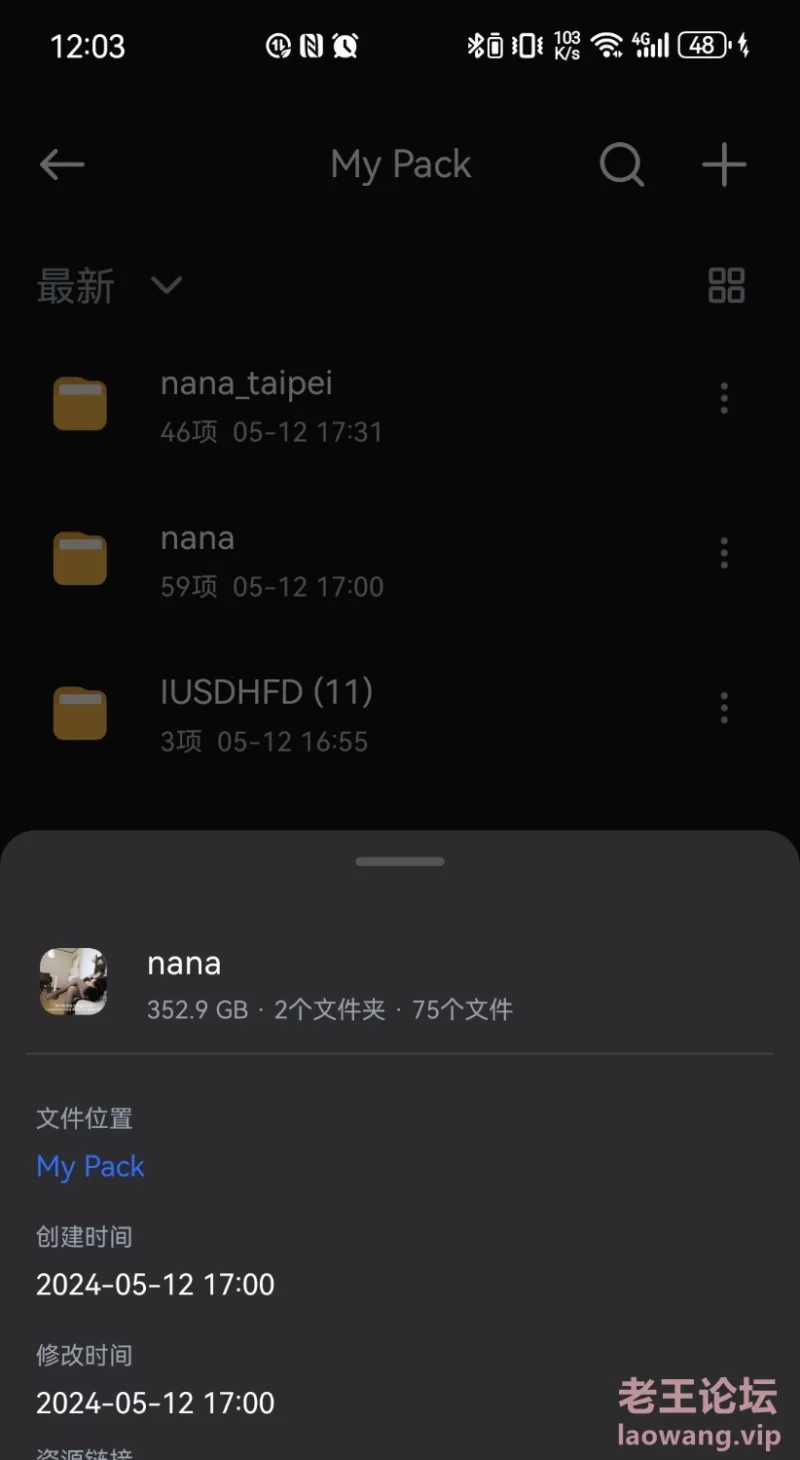Switch to grid view layout

pos(726,286)
